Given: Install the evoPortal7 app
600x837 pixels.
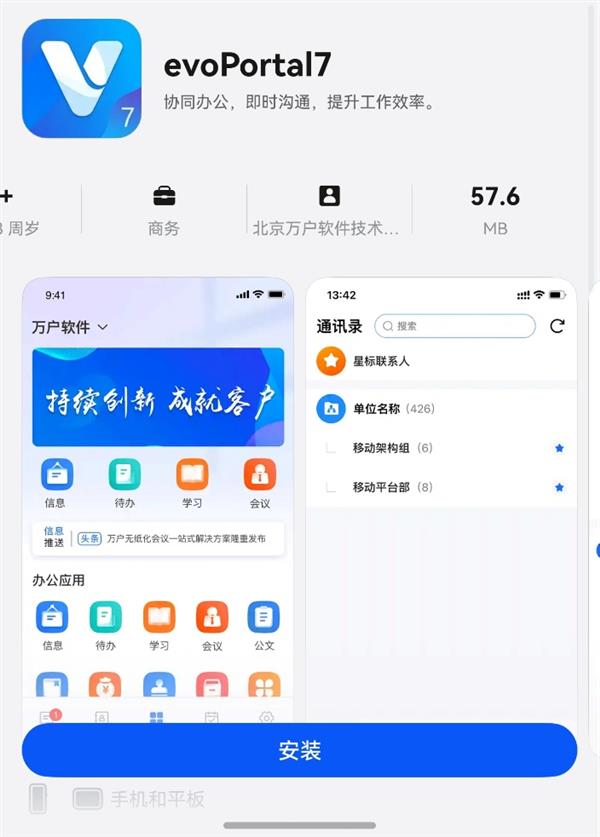Looking at the screenshot, I should point(299,750).
